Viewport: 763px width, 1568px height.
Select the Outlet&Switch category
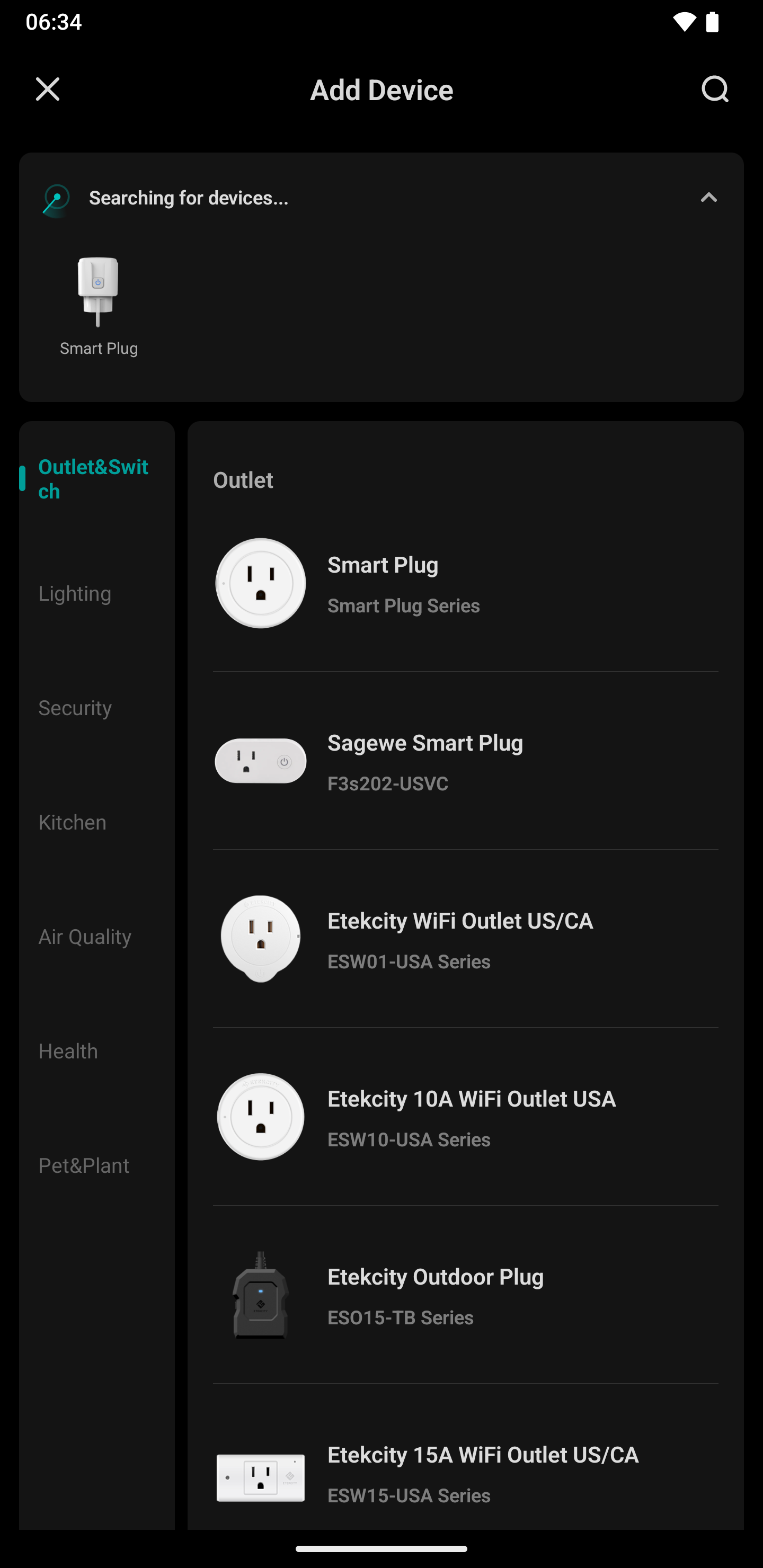(93, 479)
